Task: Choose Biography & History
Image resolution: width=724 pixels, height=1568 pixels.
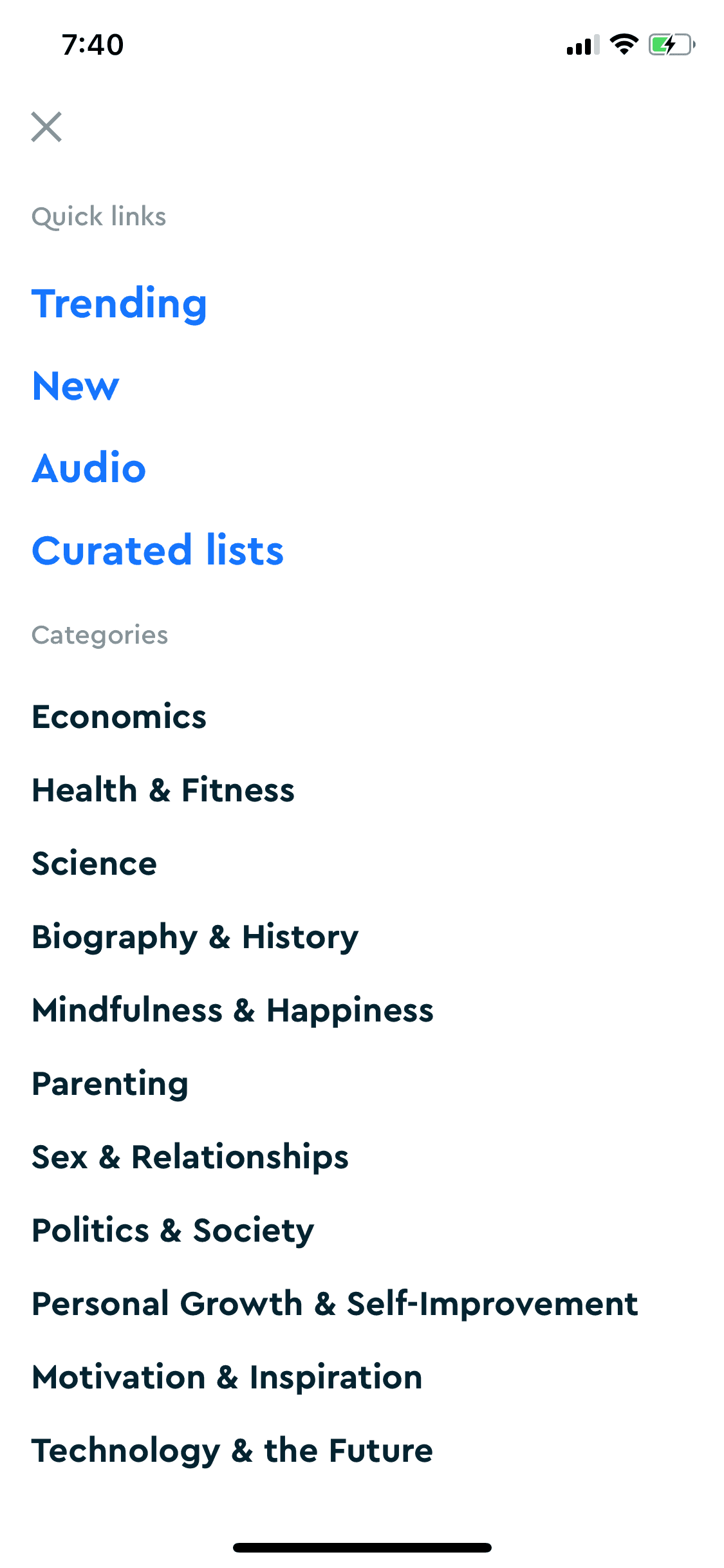Action: coord(195,937)
